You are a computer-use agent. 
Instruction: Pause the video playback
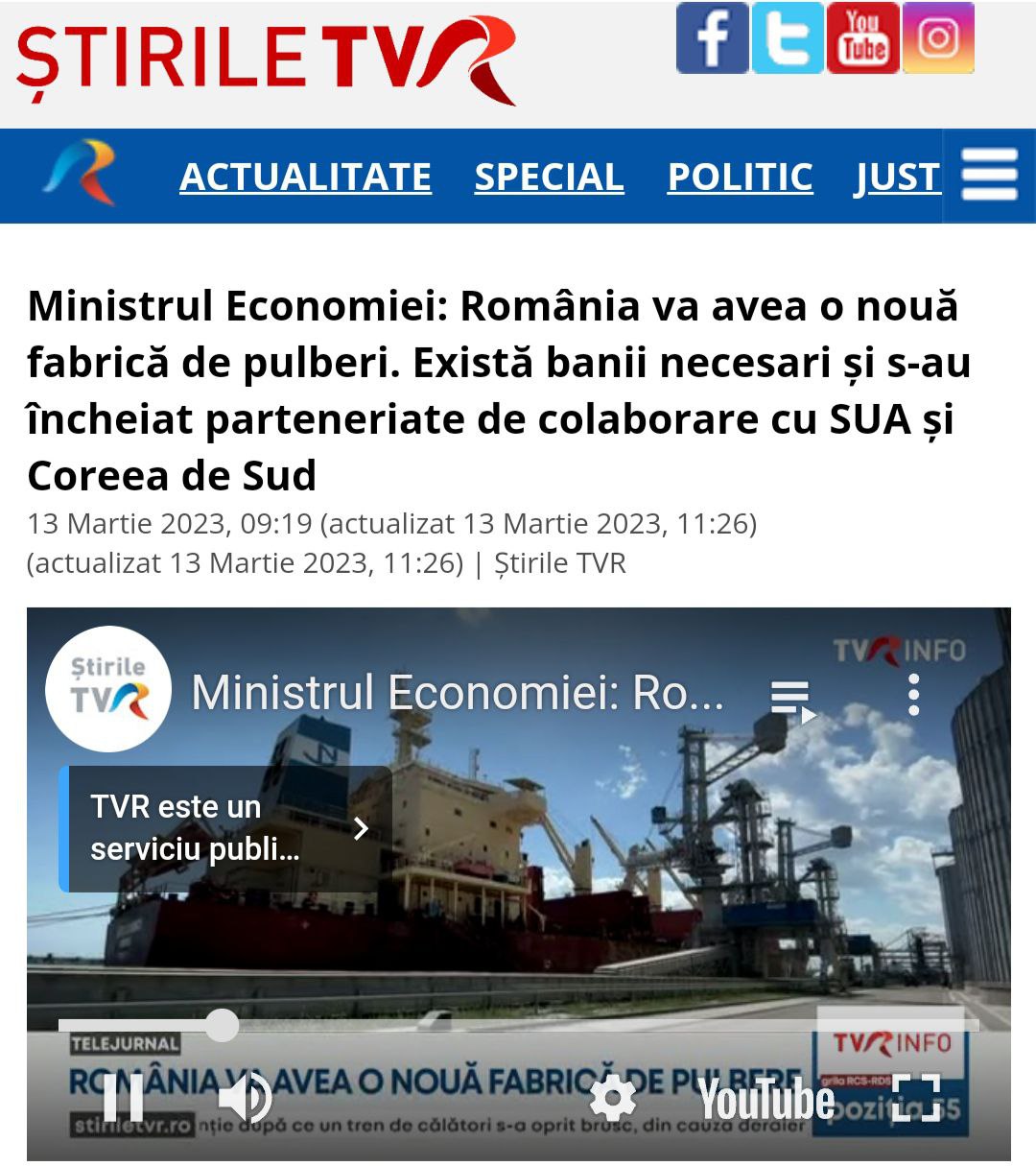[123, 1097]
